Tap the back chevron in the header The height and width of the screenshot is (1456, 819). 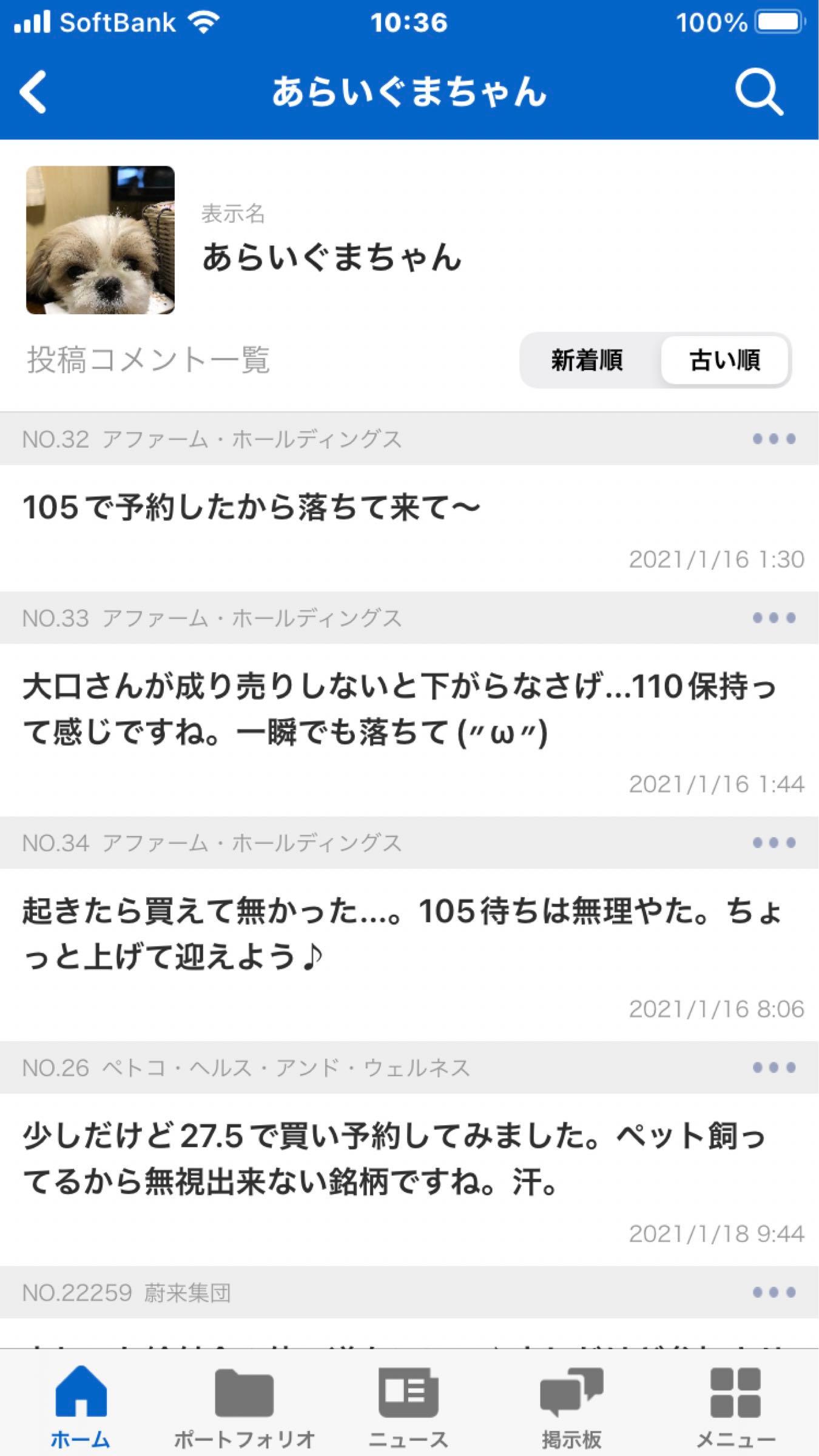pos(35,93)
